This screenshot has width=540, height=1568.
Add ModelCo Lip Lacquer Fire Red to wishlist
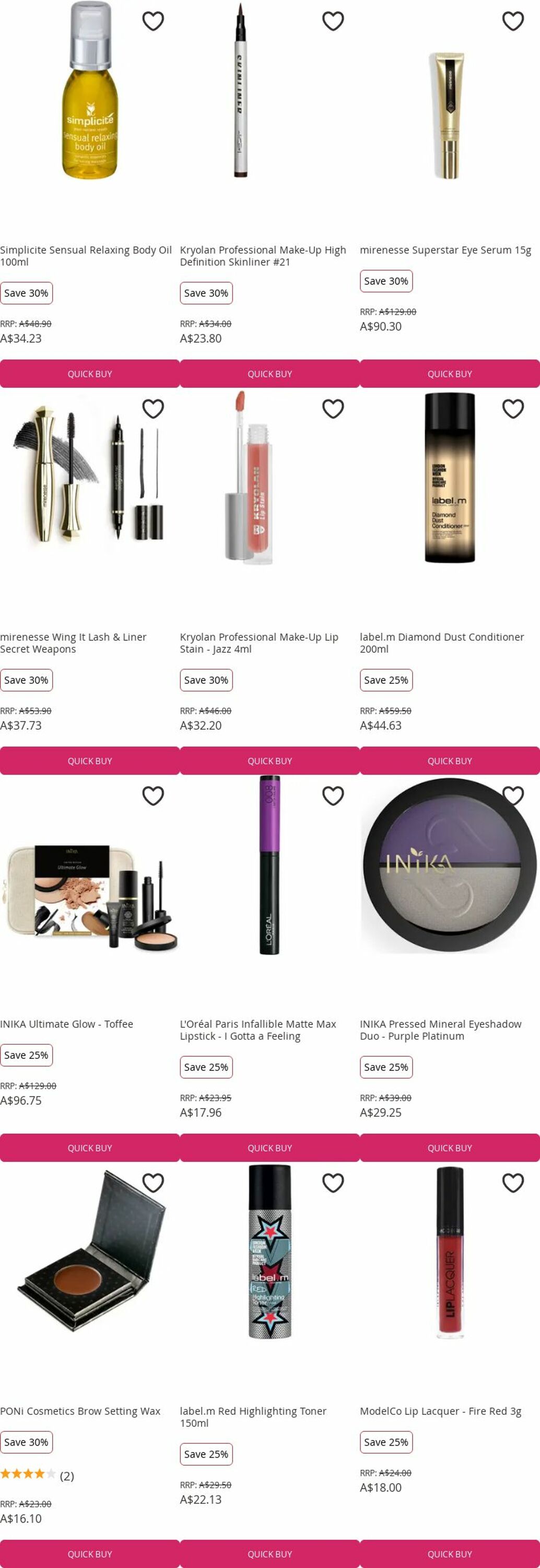[513, 1183]
